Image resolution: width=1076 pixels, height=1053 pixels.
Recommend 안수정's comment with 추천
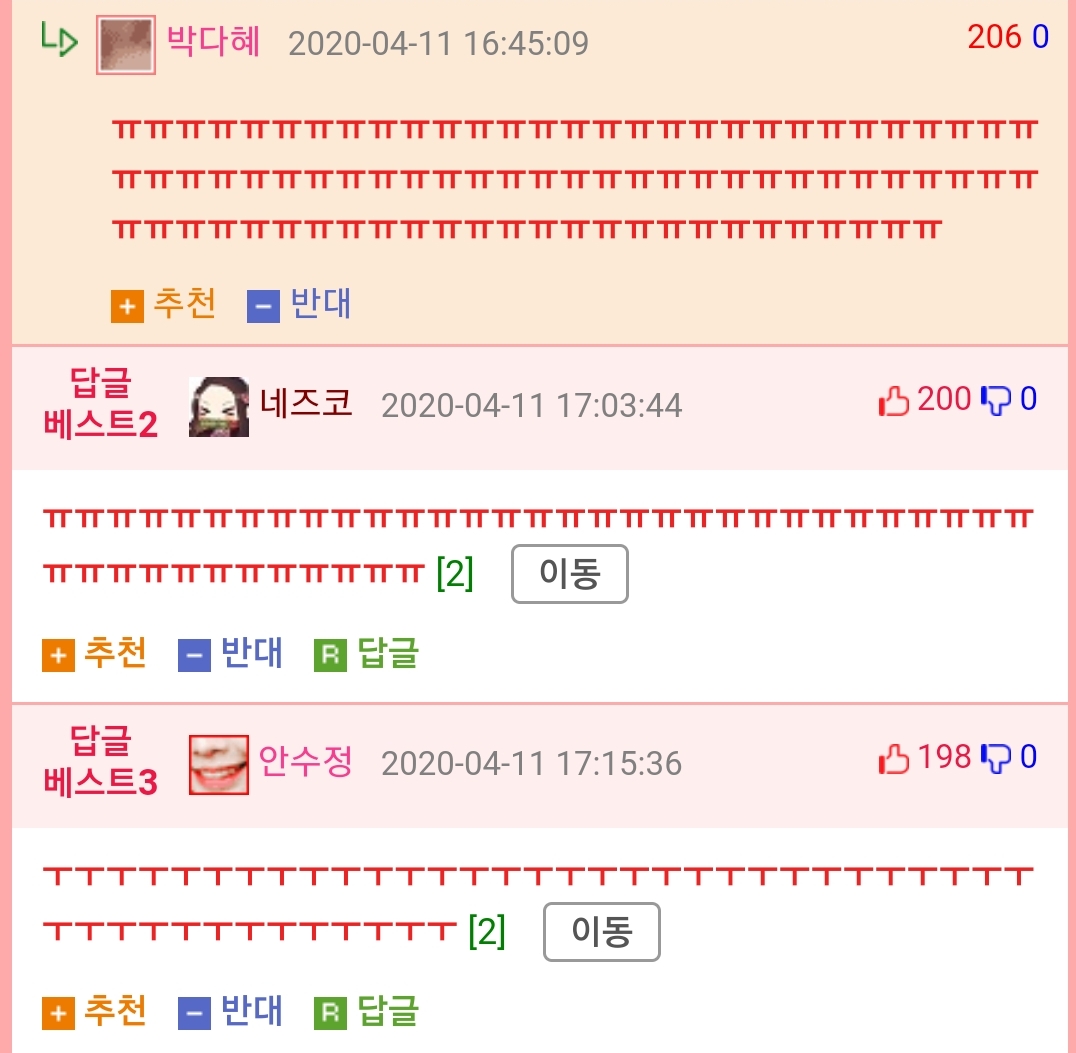pyautogui.click(x=95, y=1012)
